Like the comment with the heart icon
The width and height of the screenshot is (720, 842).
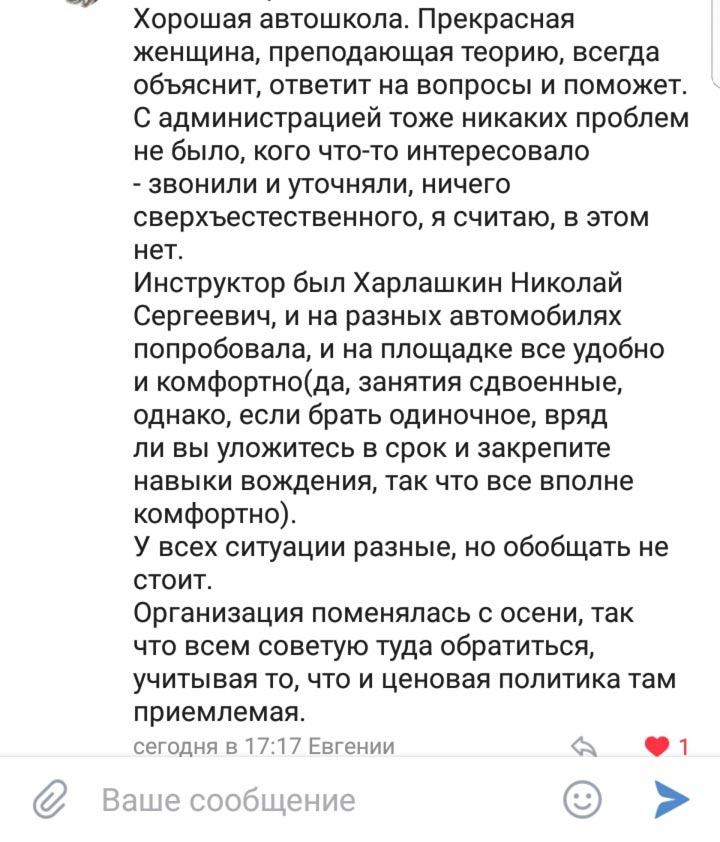click(657, 746)
